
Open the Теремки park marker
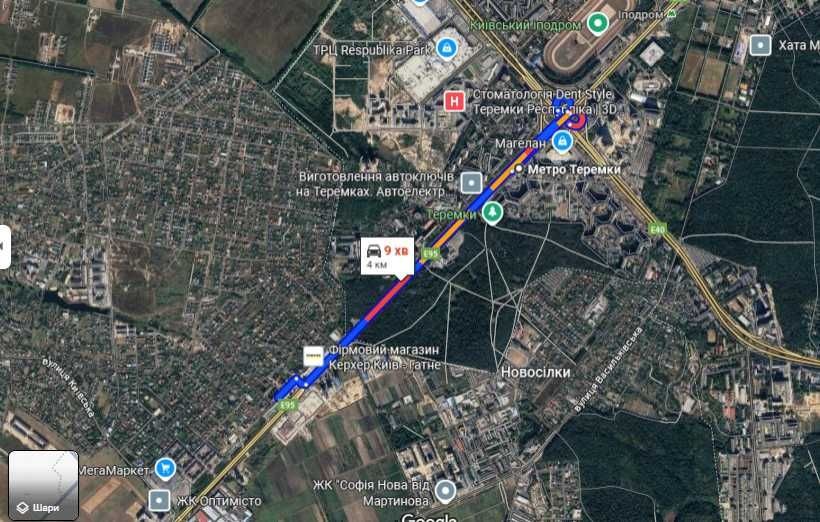point(491,213)
